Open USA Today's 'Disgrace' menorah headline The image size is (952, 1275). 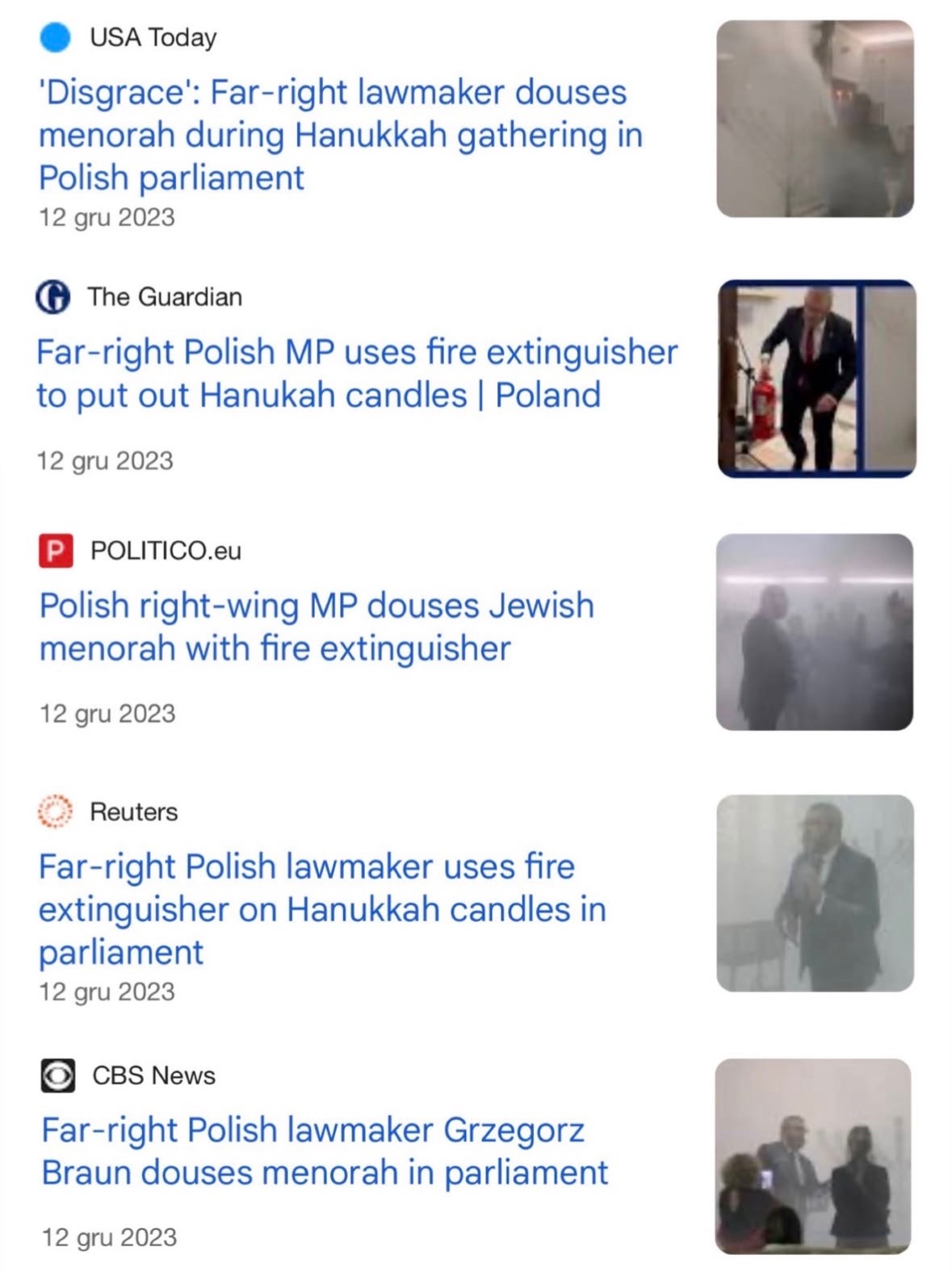(333, 135)
